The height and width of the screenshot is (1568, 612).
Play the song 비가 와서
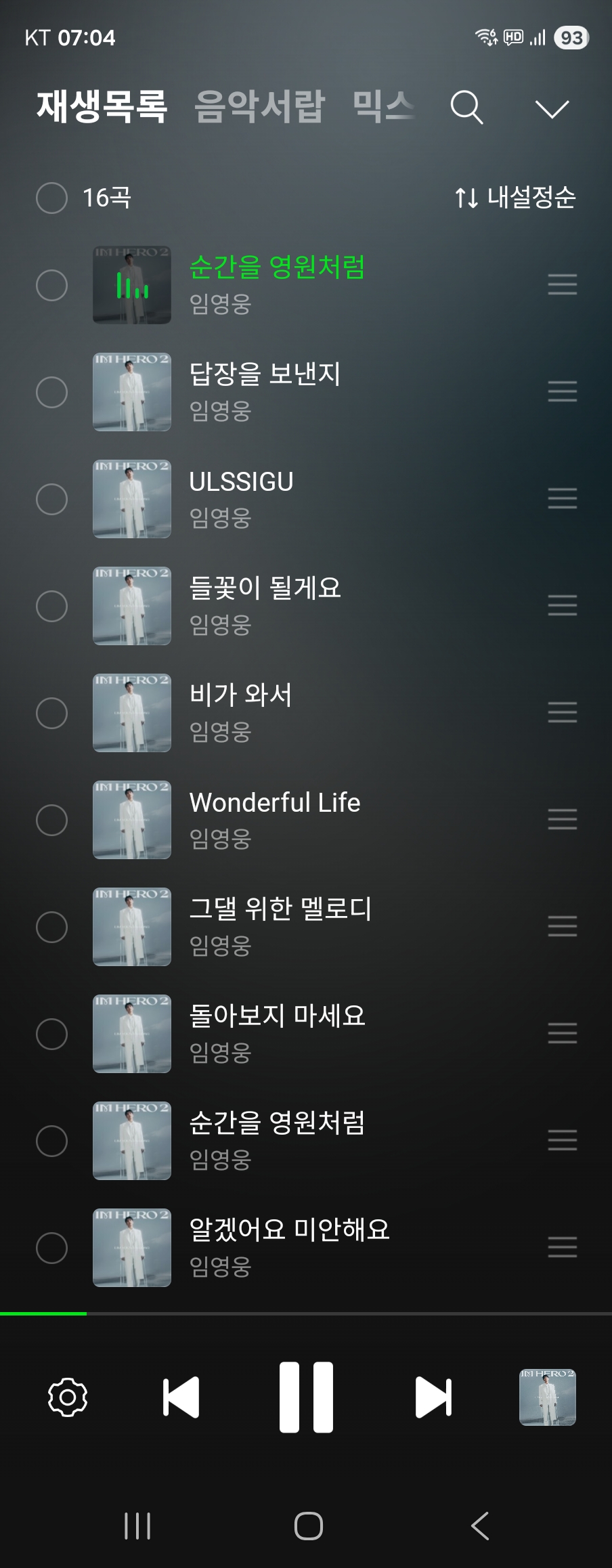click(240, 695)
